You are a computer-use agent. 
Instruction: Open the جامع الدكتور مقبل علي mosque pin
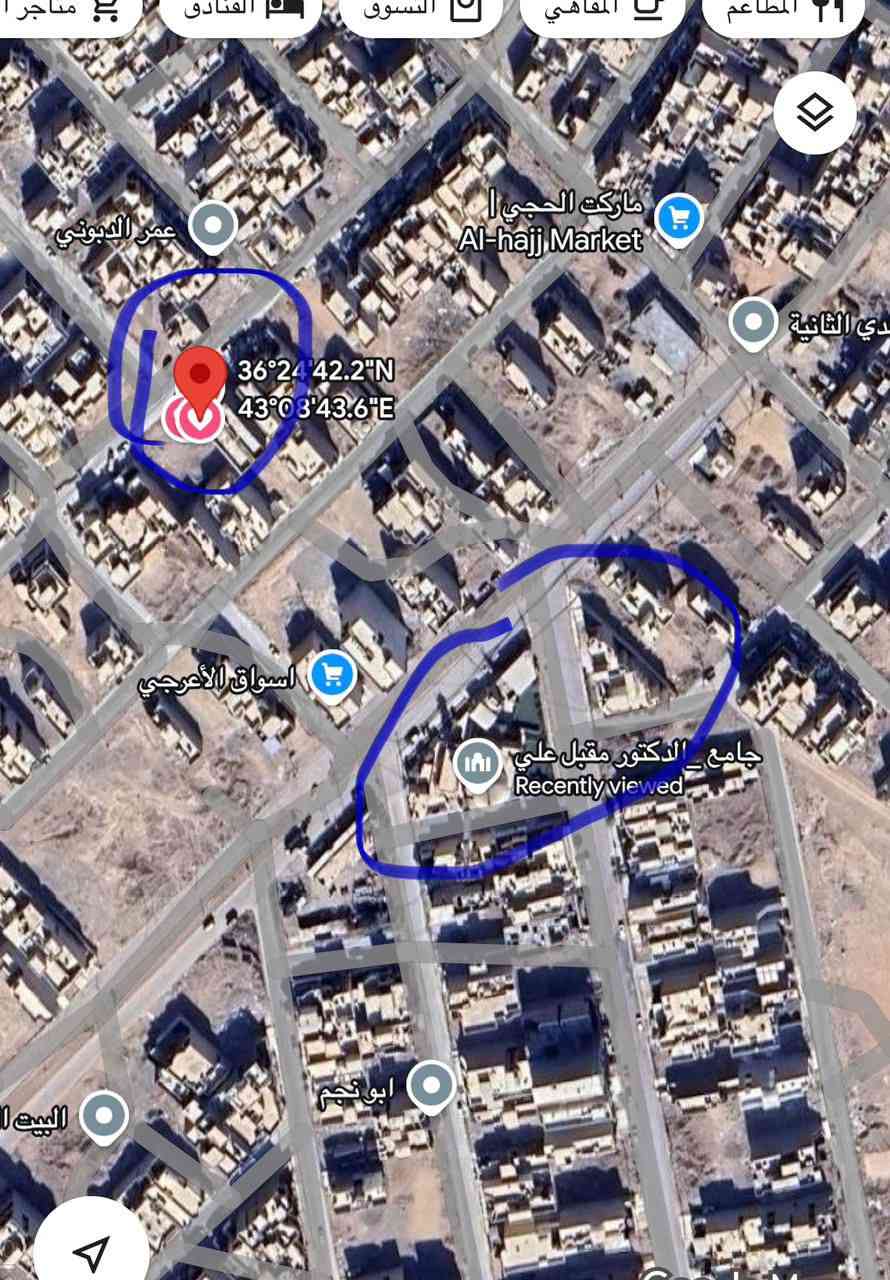tap(478, 764)
